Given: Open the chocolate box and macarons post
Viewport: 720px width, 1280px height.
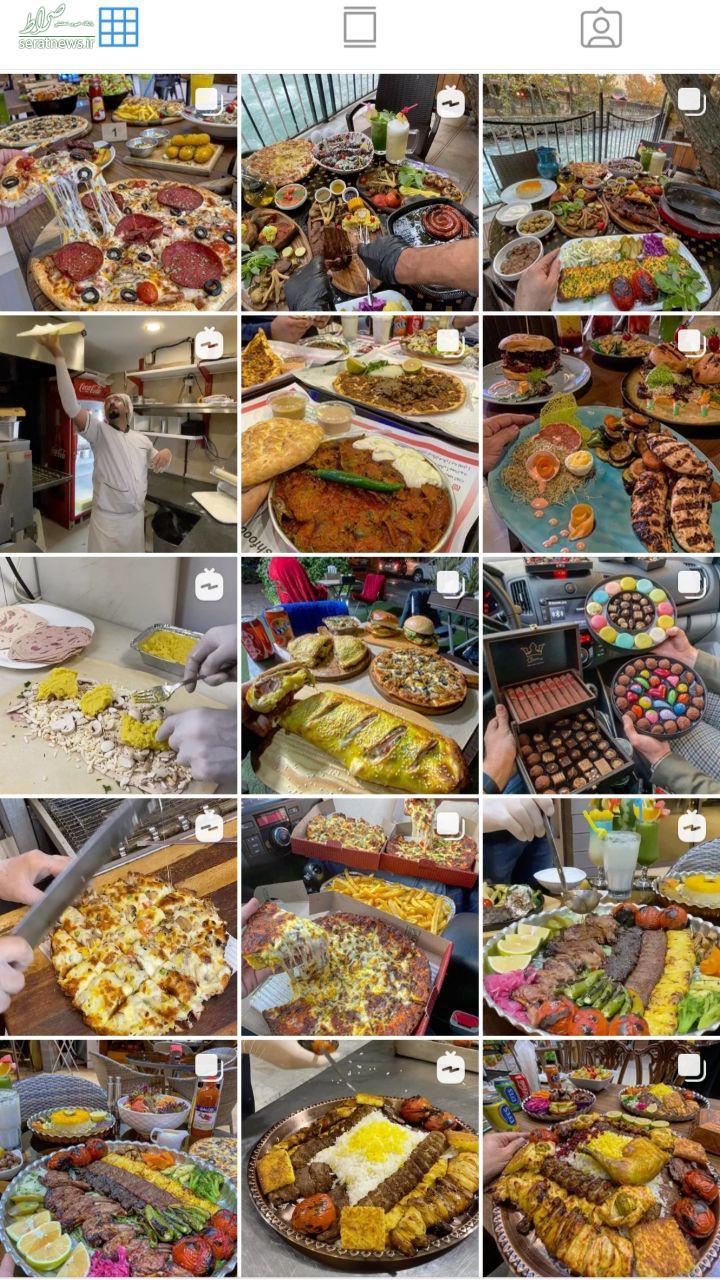Looking at the screenshot, I should click(601, 675).
